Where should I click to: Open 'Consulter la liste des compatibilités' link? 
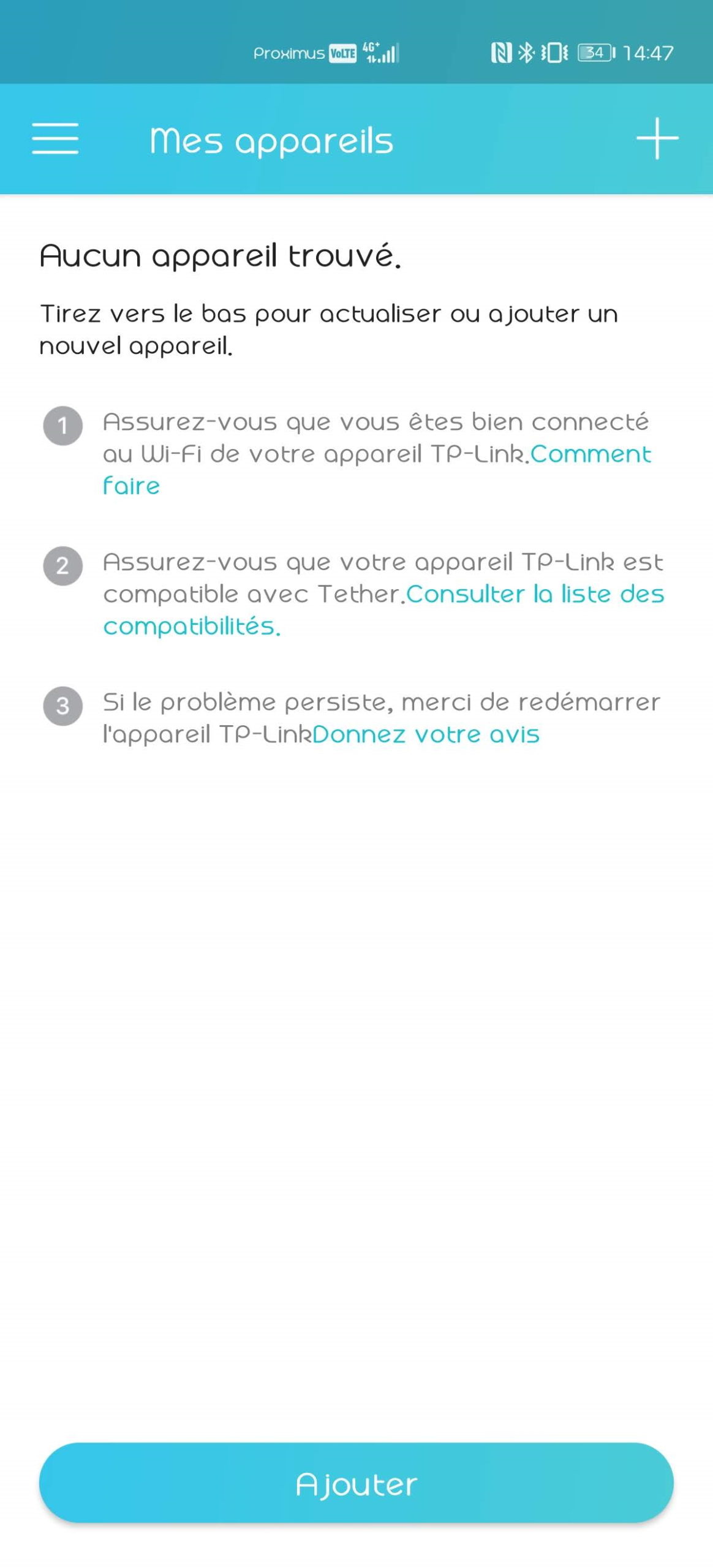[535, 594]
